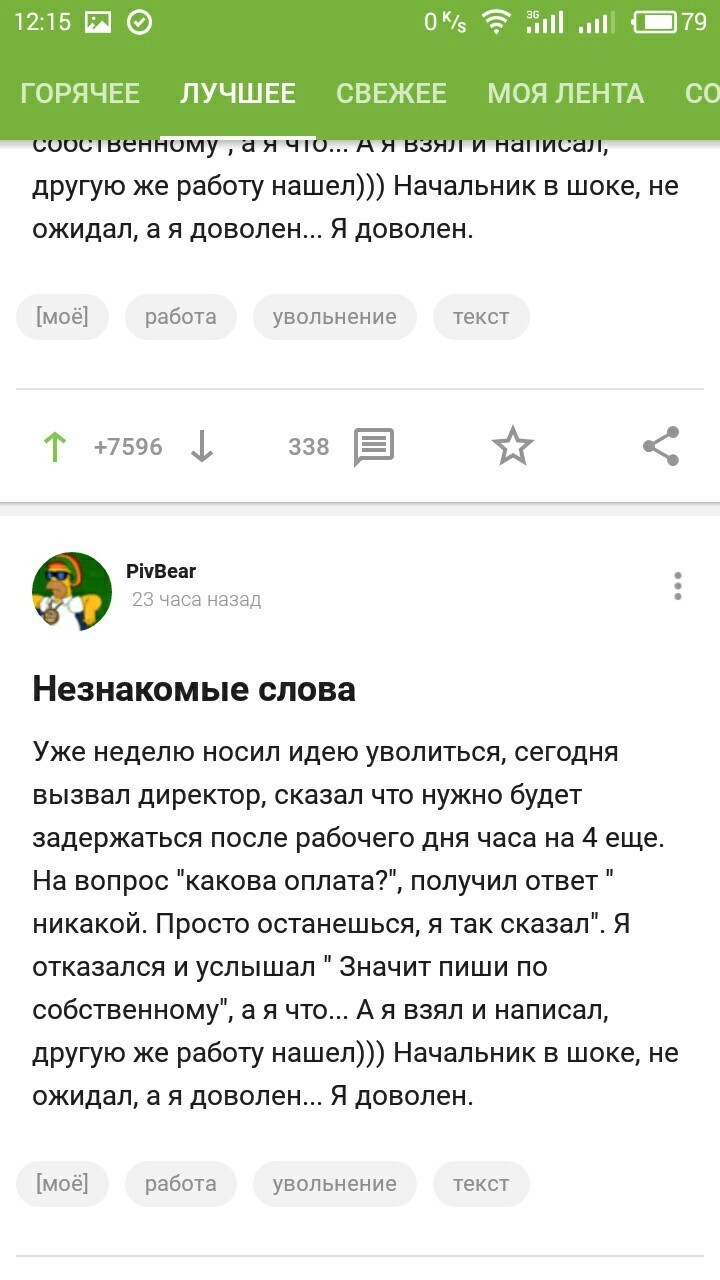720x1280 pixels.
Task: Open PivBear's profile via the avatar
Action: coord(72,591)
